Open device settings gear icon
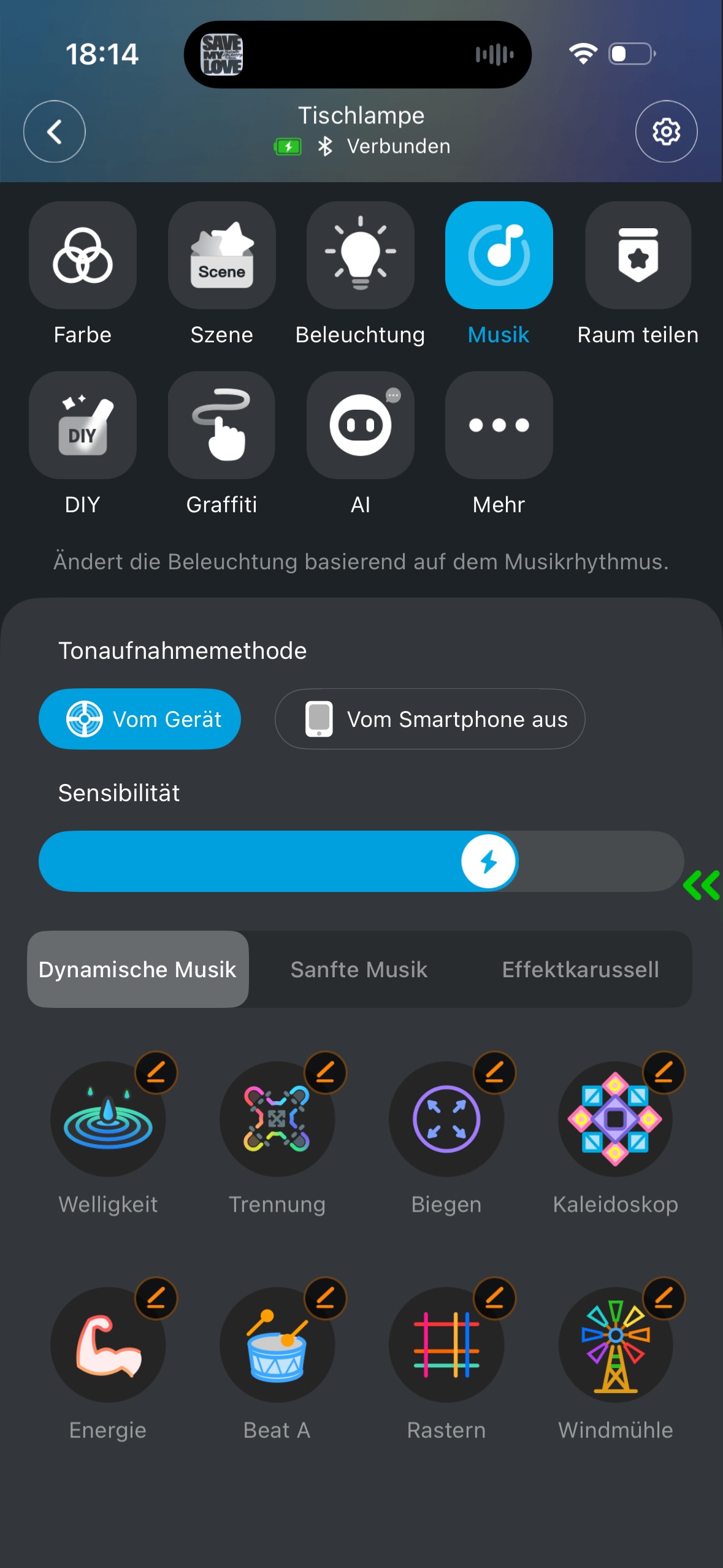This screenshot has height=1568, width=723. [666, 131]
